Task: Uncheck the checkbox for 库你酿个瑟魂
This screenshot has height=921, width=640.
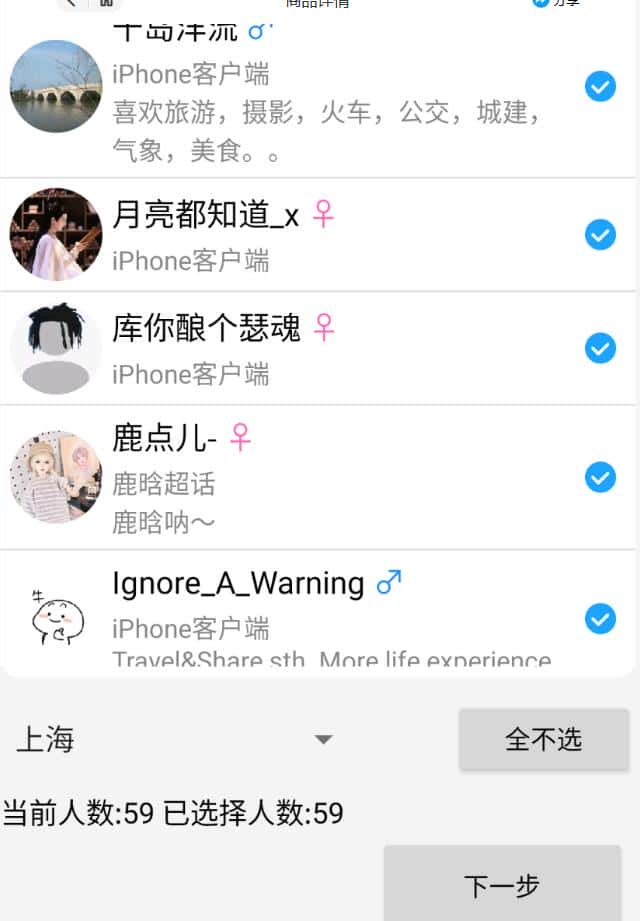Action: (600, 348)
